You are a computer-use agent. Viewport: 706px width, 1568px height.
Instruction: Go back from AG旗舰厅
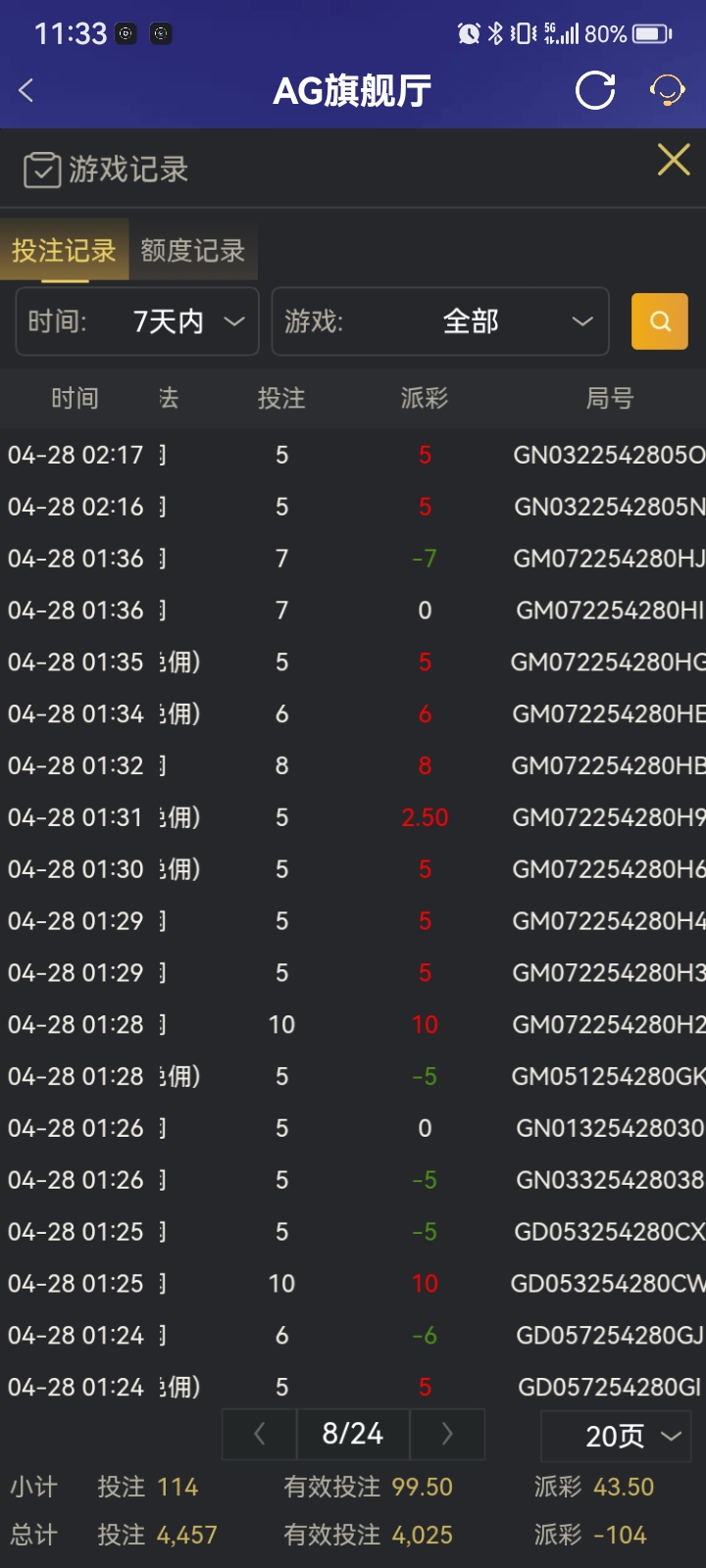(26, 91)
